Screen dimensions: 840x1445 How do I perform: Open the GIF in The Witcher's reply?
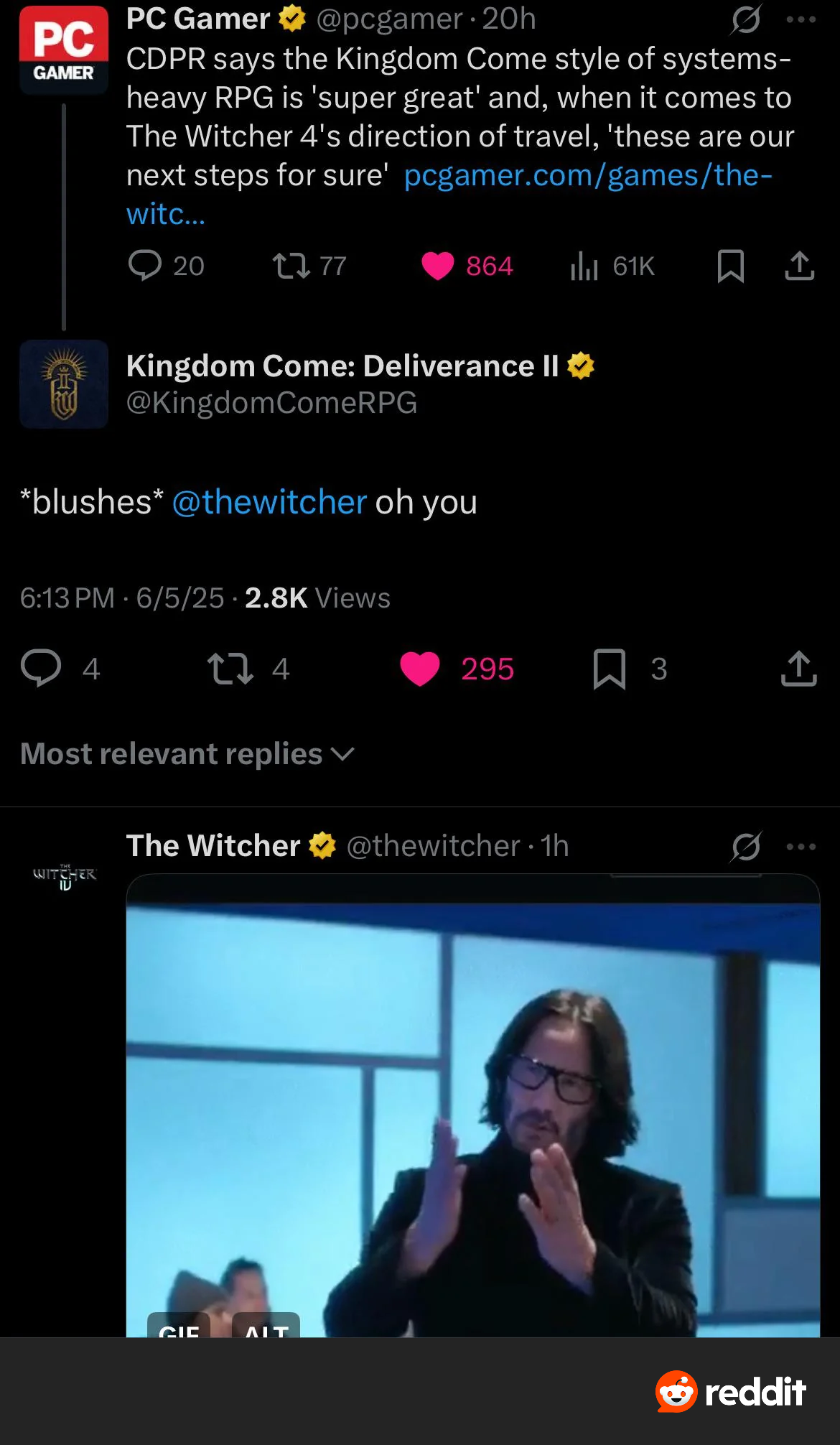(472, 1106)
